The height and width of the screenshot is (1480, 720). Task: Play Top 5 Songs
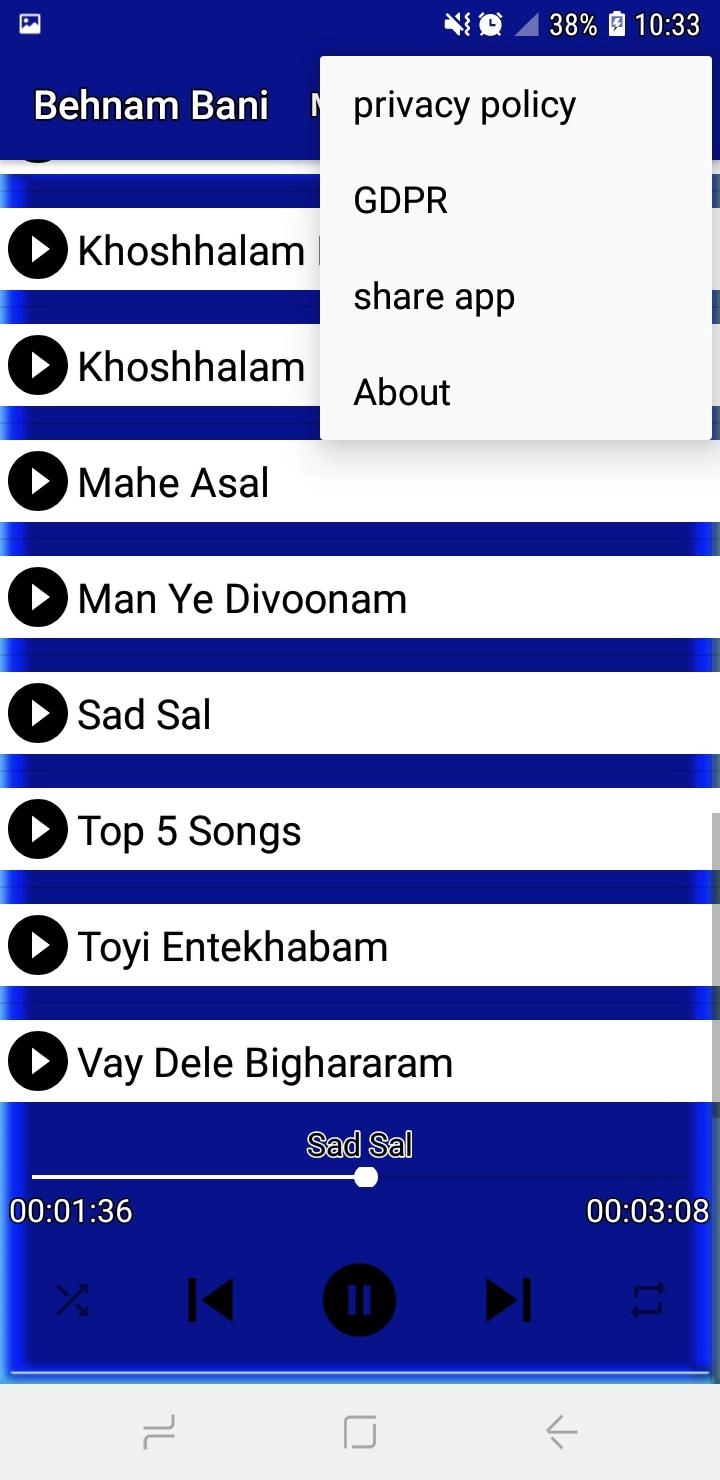tap(38, 830)
